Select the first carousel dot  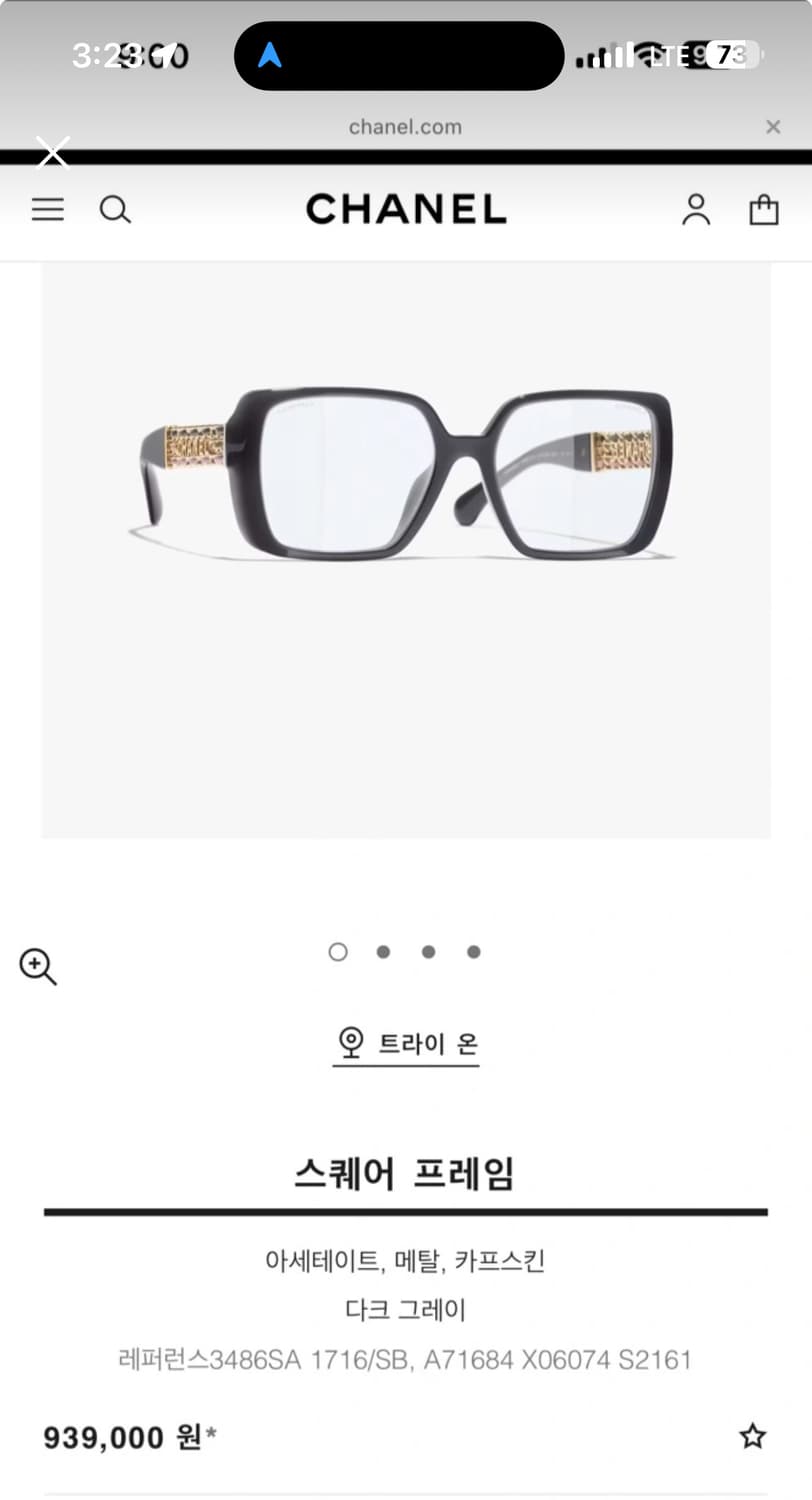click(337, 952)
